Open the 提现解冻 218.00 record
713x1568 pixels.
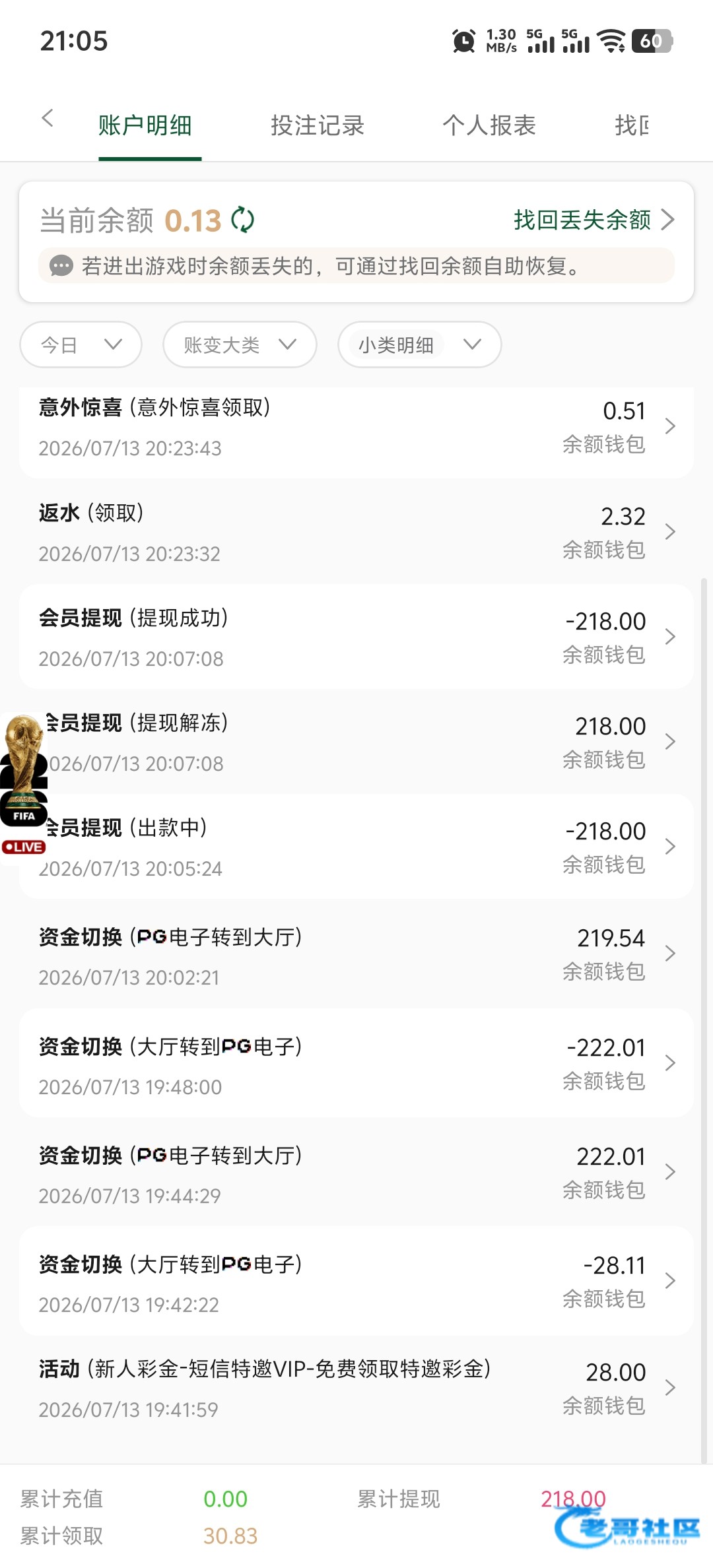(x=356, y=742)
